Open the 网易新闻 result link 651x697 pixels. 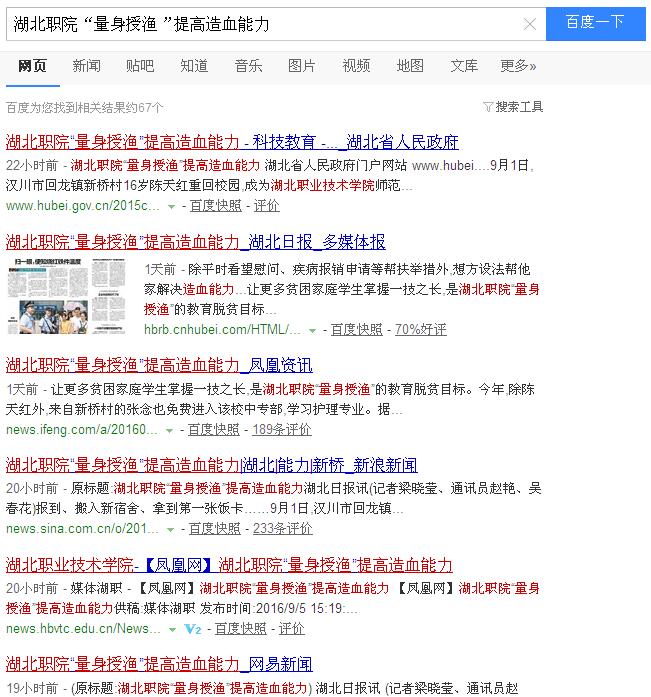[x=159, y=664]
